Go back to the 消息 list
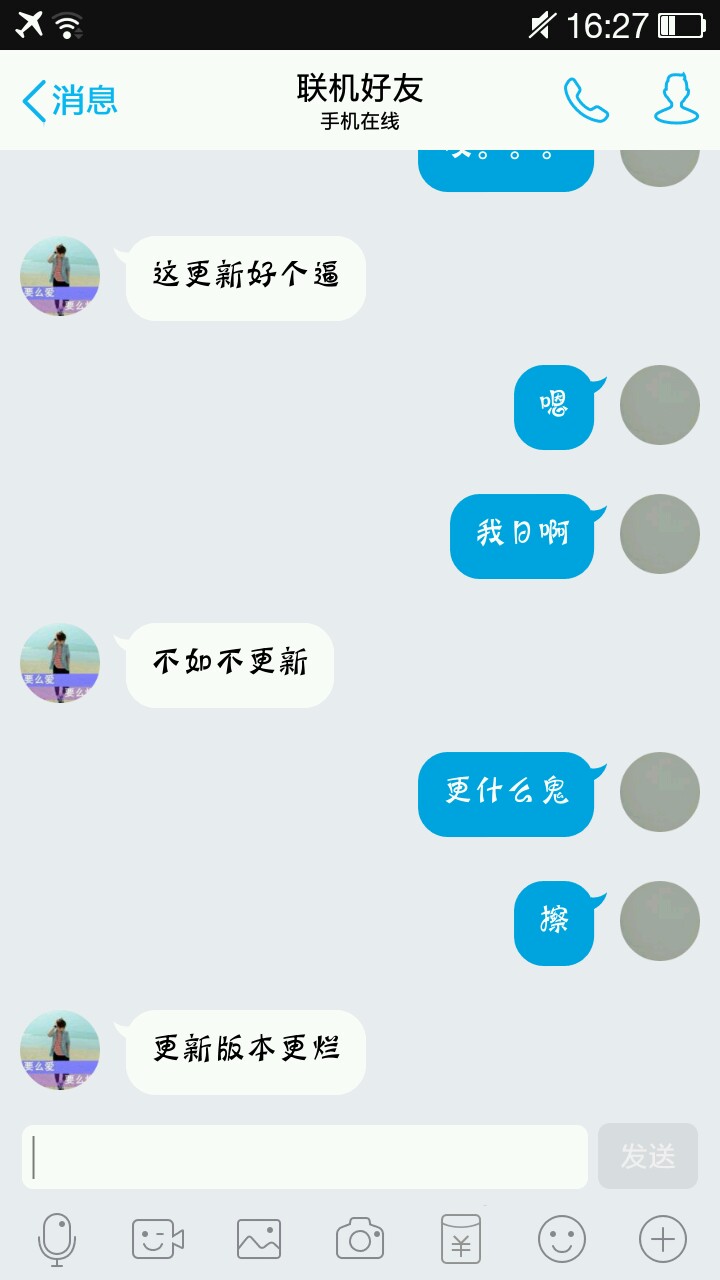 click(68, 100)
